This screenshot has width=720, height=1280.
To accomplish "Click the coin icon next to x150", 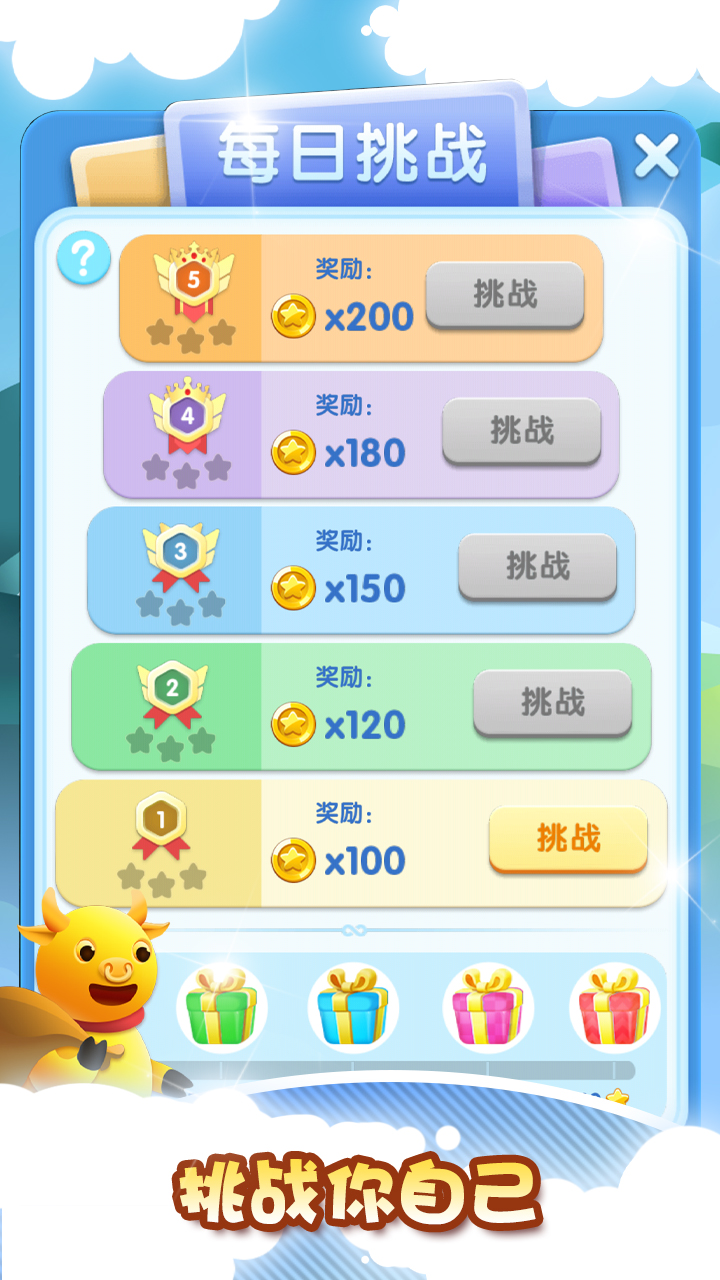I will pos(292,586).
